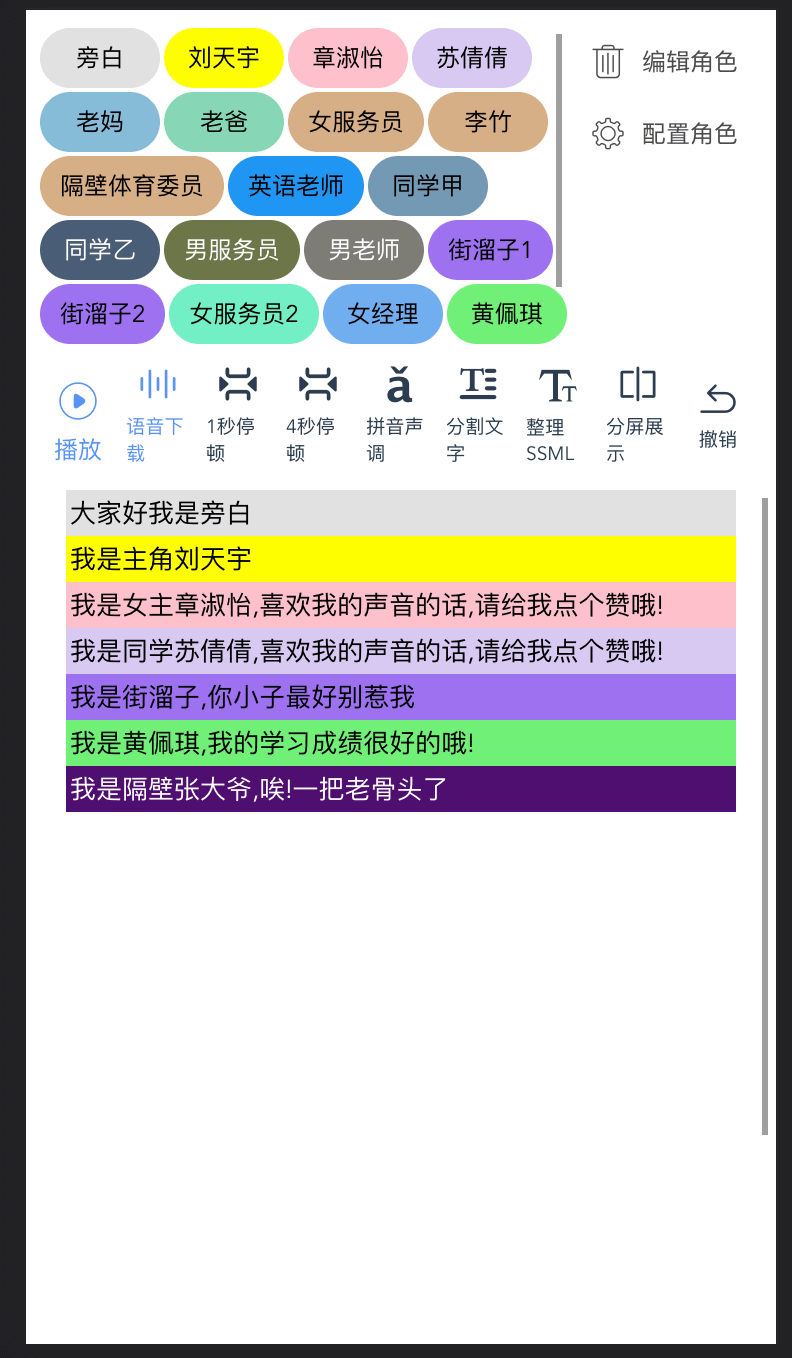Tap the 黄佩琪 role chip
This screenshot has width=792, height=1358.
pyautogui.click(x=507, y=314)
